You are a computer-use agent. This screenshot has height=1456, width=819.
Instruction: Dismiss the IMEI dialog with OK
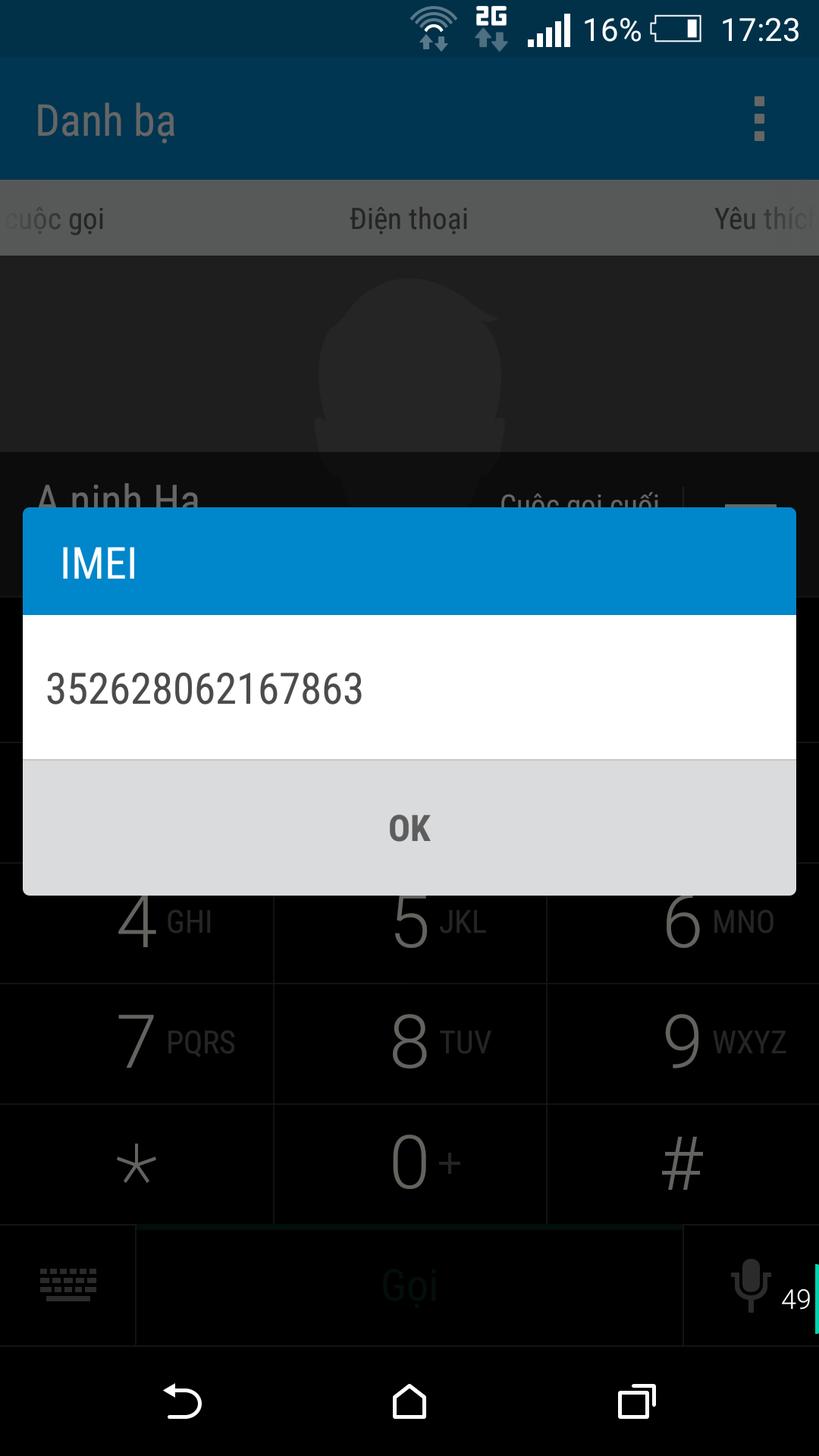pos(409,828)
